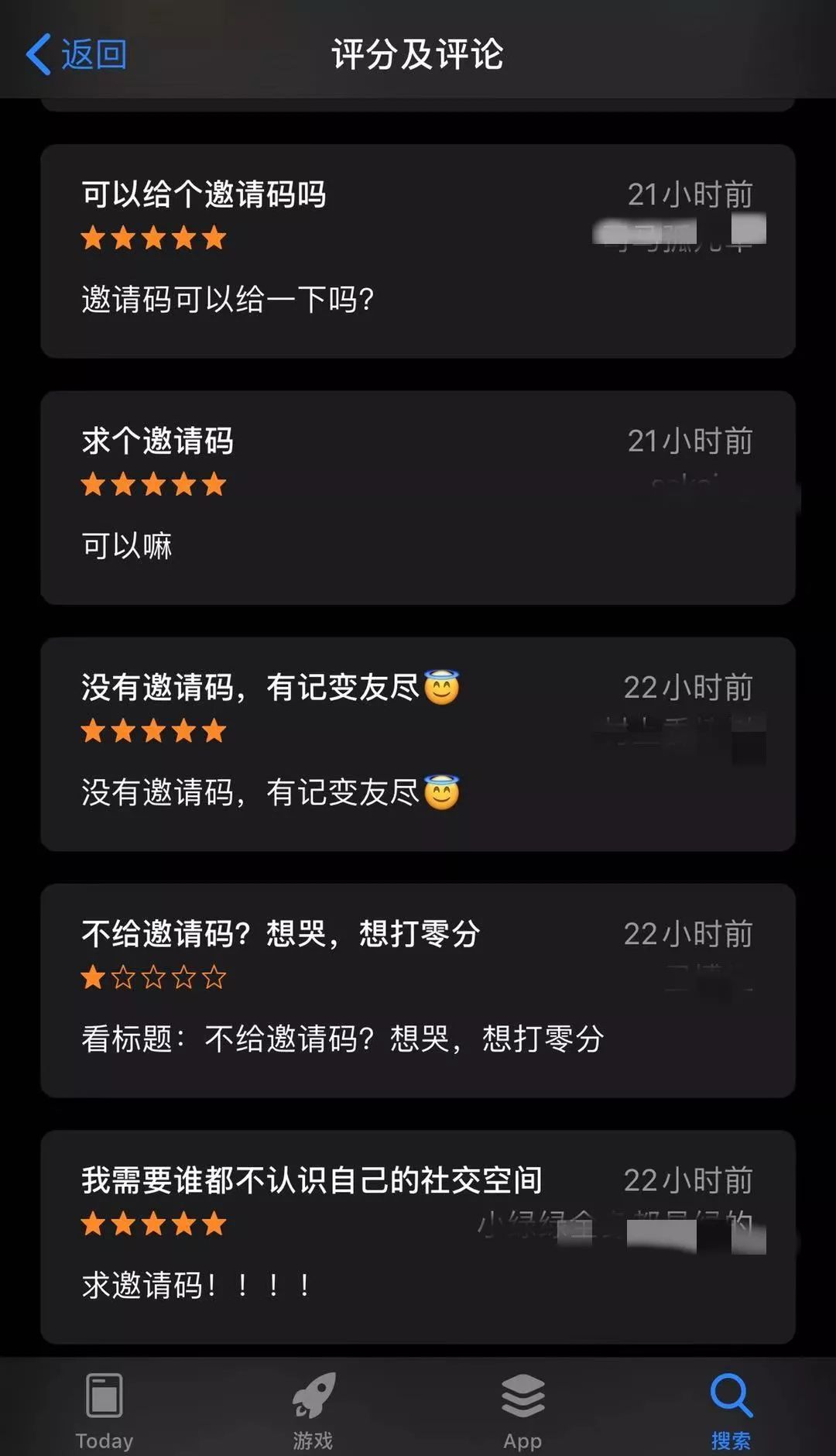The width and height of the screenshot is (836, 1456).
Task: Open the review titled 可以给个邀请码吗
Action: click(418, 251)
